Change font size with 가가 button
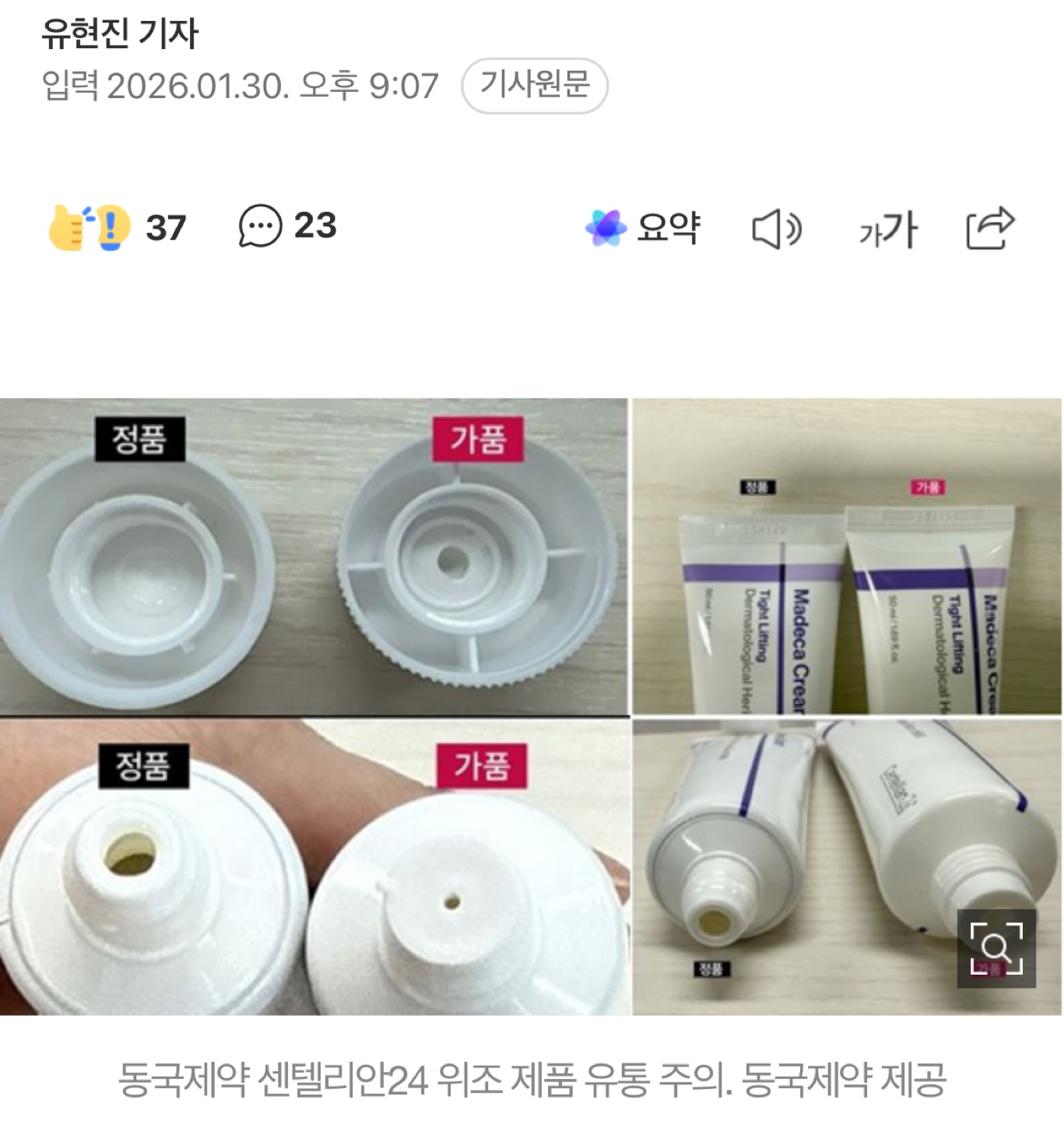The width and height of the screenshot is (1064, 1121). click(887, 230)
